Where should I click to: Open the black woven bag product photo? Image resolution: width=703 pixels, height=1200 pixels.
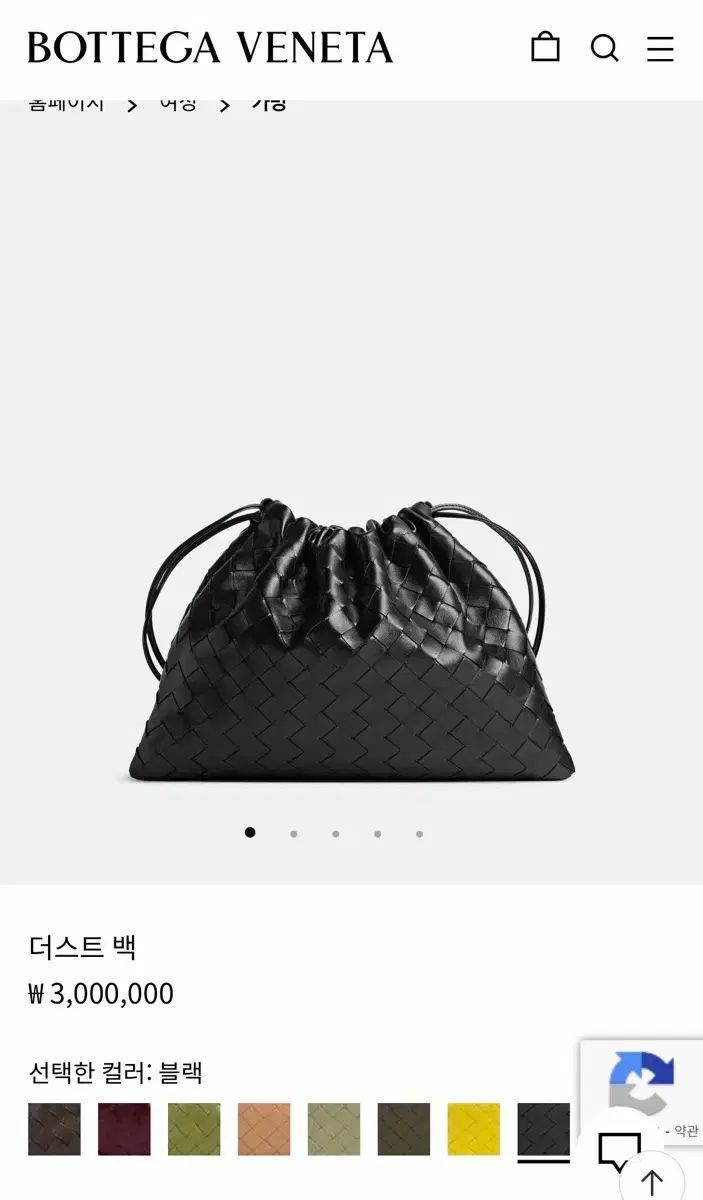click(x=352, y=640)
